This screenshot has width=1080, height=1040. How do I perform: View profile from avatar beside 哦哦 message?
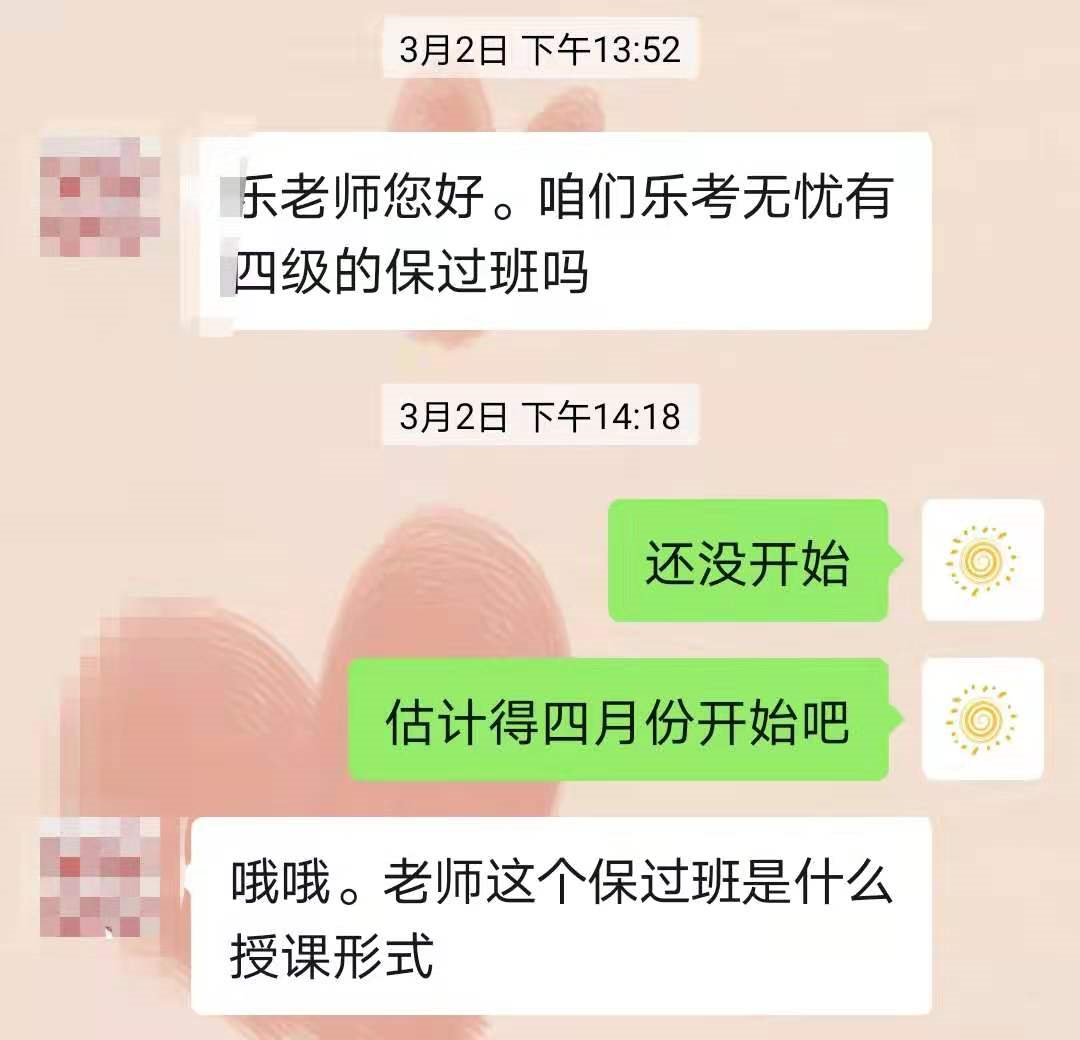(x=100, y=878)
